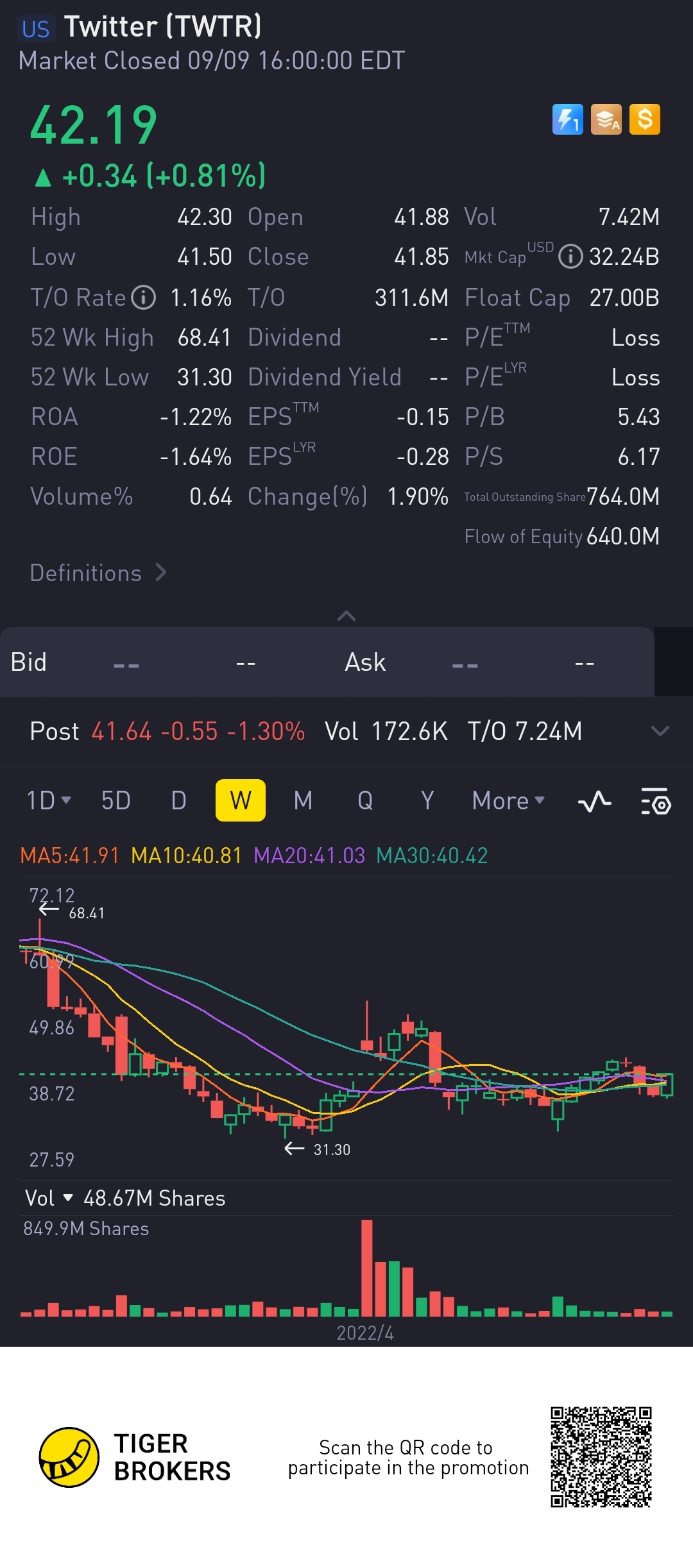The width and height of the screenshot is (693, 1568).
Task: Switch to the Y yearly chart
Action: 427,800
